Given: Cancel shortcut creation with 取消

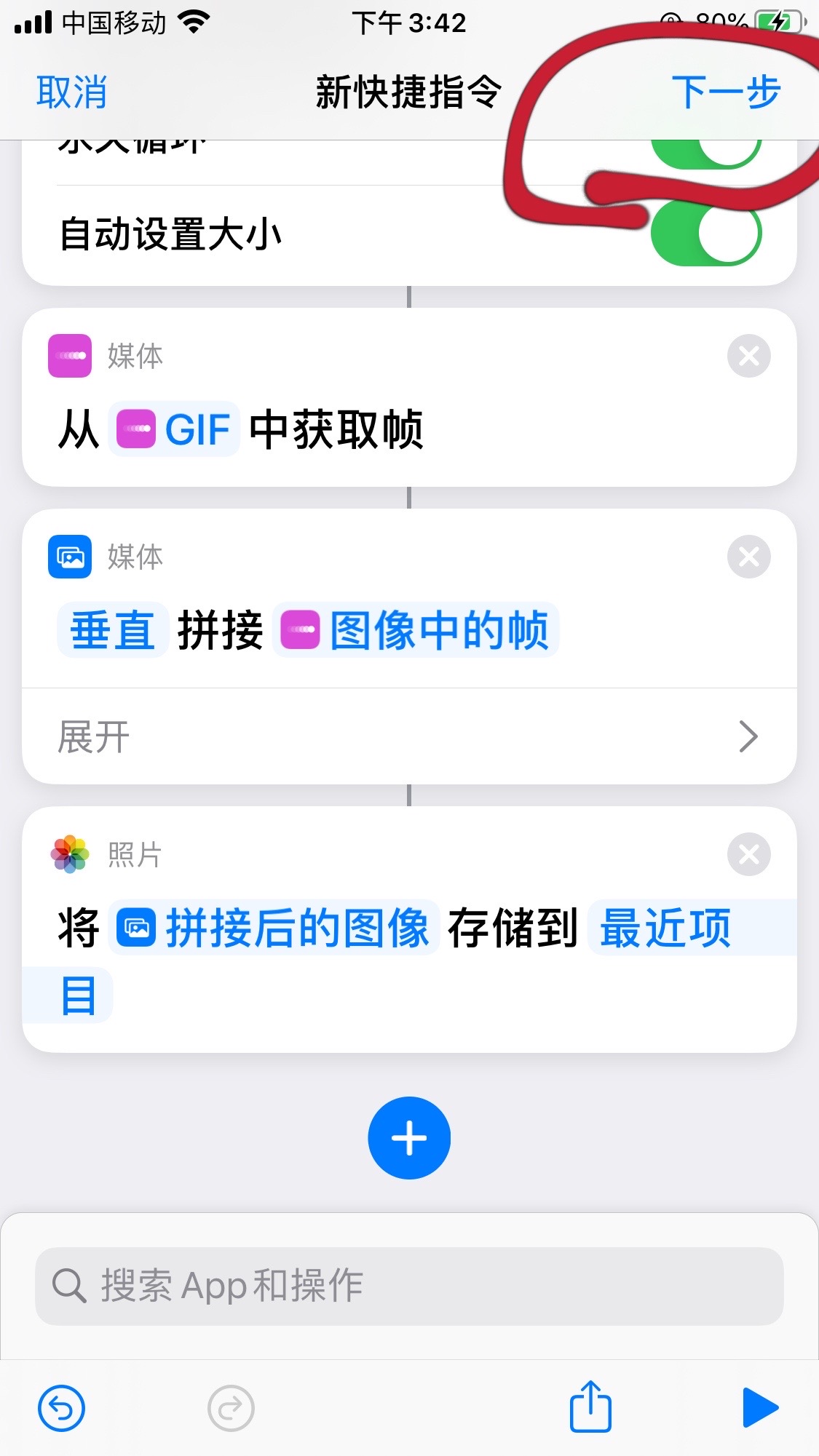Looking at the screenshot, I should [x=71, y=92].
